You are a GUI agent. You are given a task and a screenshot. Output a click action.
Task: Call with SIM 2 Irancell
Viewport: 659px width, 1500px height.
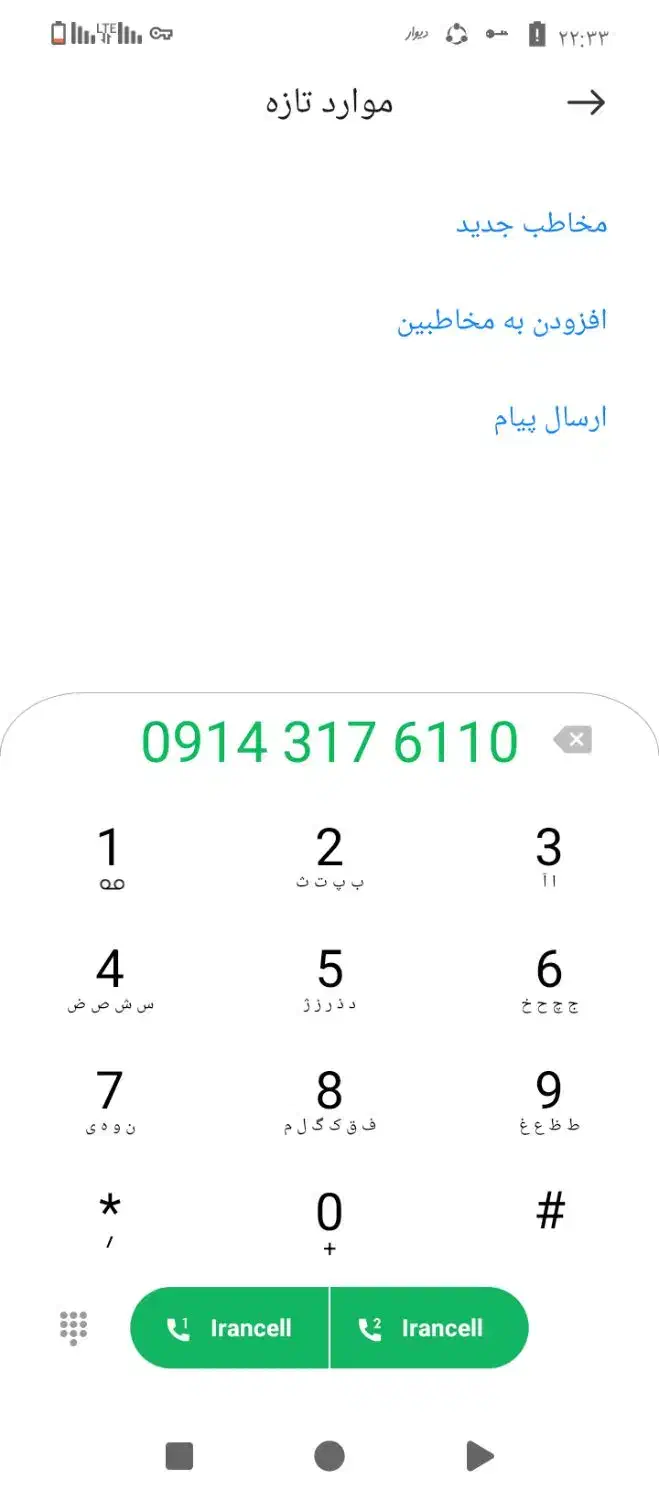pyautogui.click(x=428, y=1328)
